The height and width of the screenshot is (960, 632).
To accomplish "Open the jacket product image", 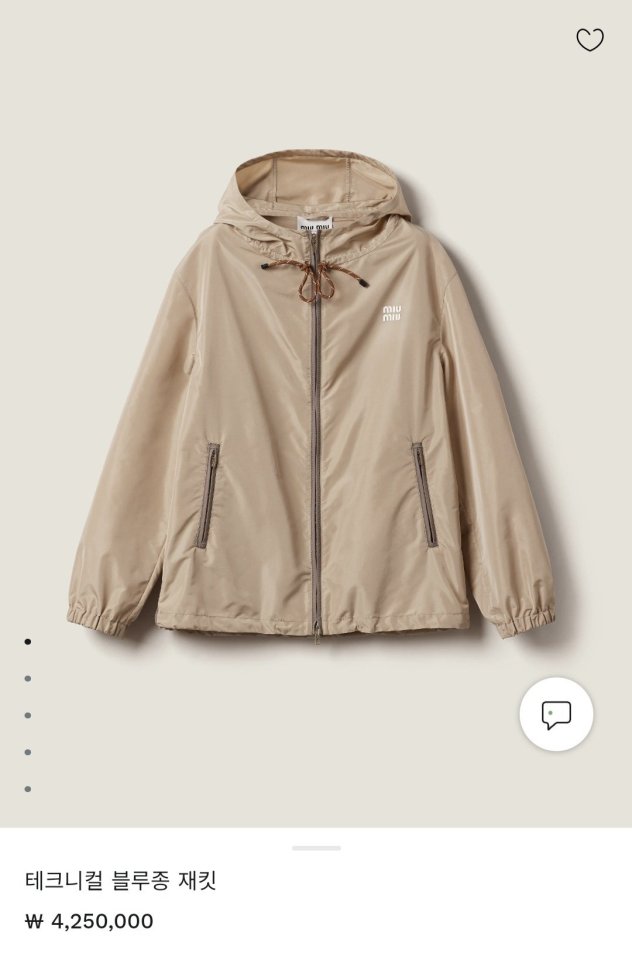I will [x=316, y=400].
